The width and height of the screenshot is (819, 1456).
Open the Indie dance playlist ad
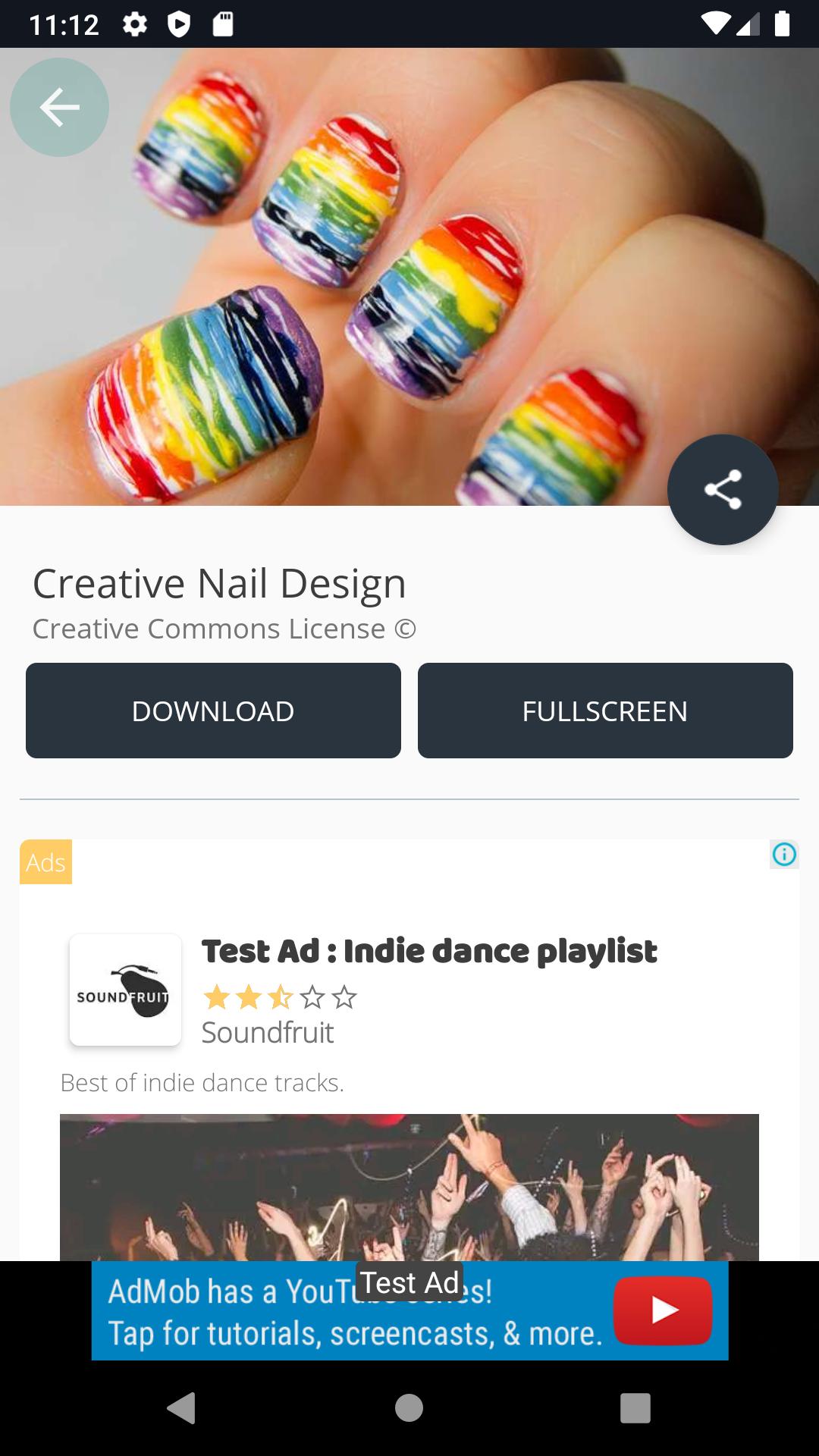[428, 952]
